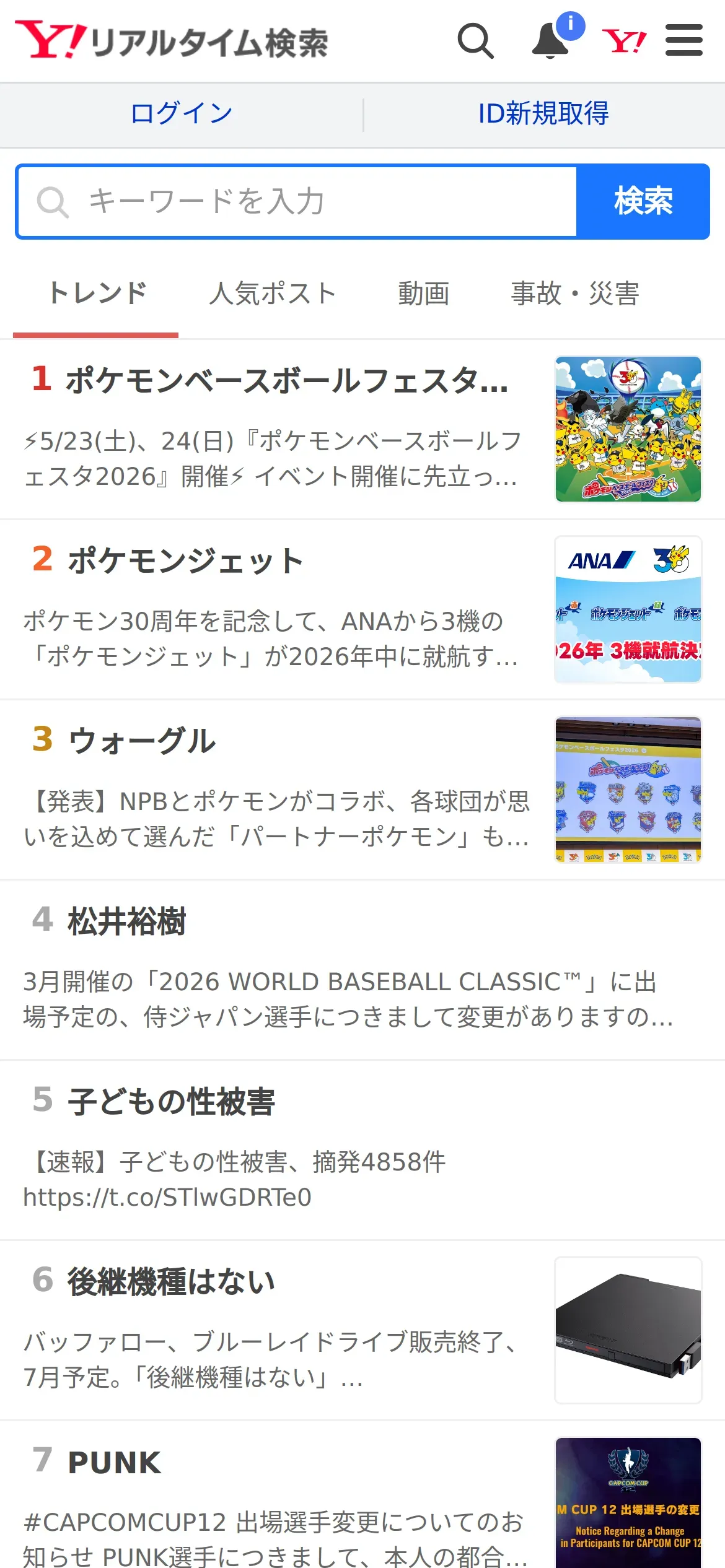Screen dimensions: 725x1568
Task: Switch to the 動画 tab
Action: click(424, 294)
